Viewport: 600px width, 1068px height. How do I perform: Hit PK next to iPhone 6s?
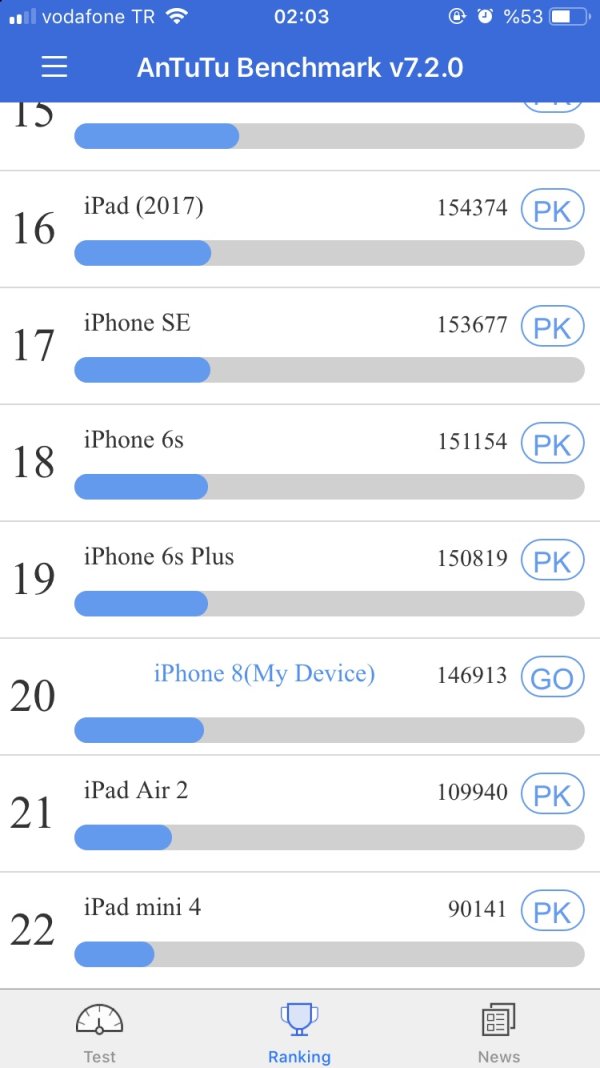[552, 445]
